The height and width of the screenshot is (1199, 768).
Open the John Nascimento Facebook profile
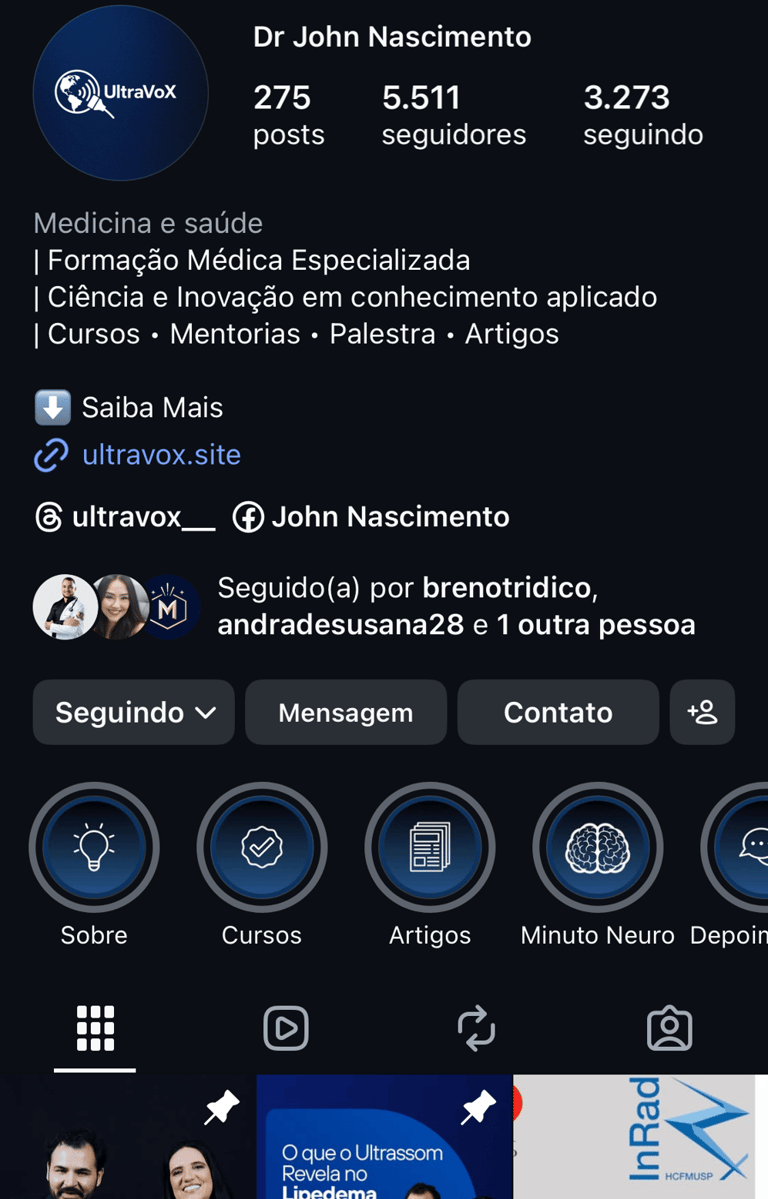pyautogui.click(x=372, y=517)
